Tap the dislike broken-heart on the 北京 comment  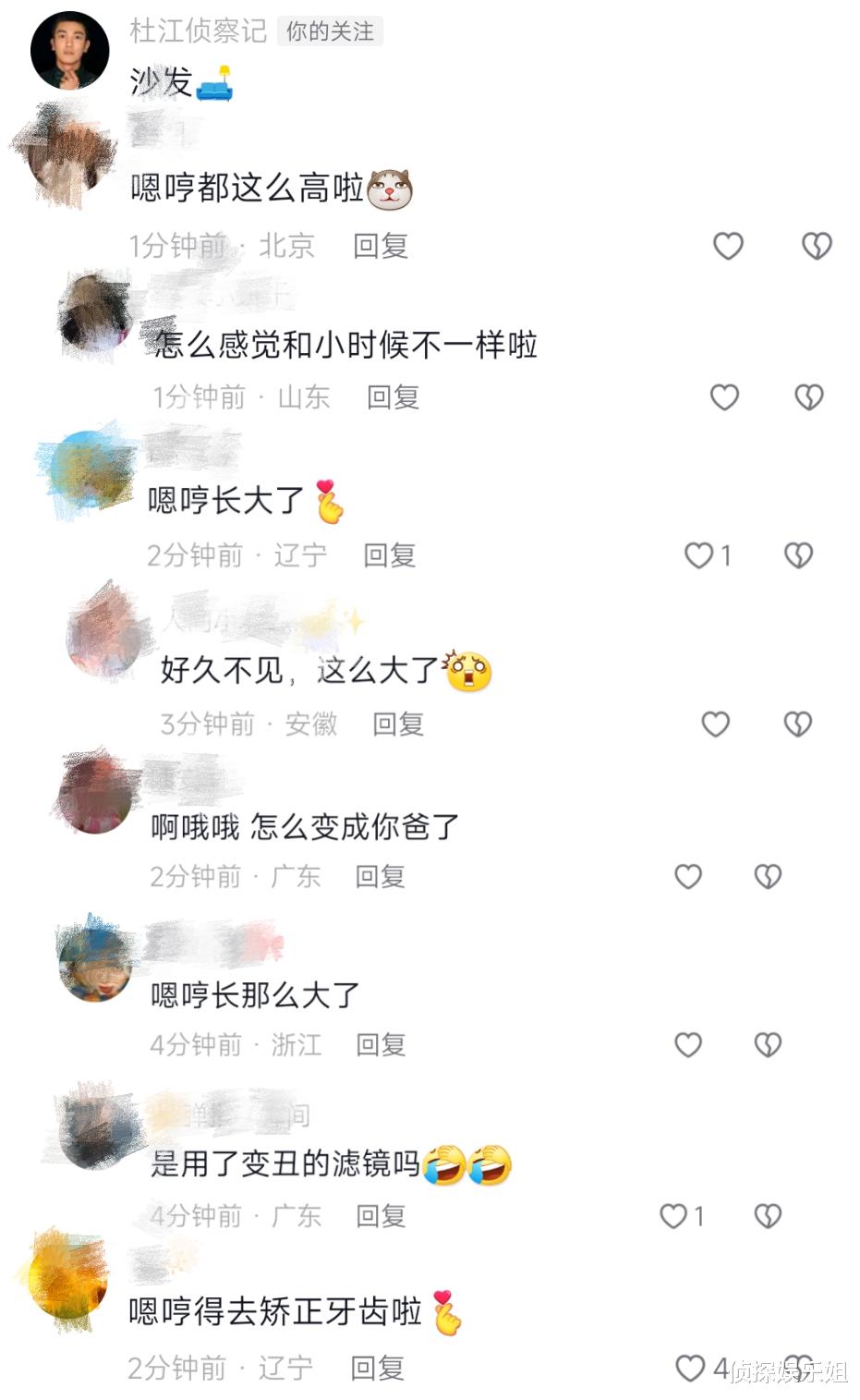pyautogui.click(x=816, y=245)
